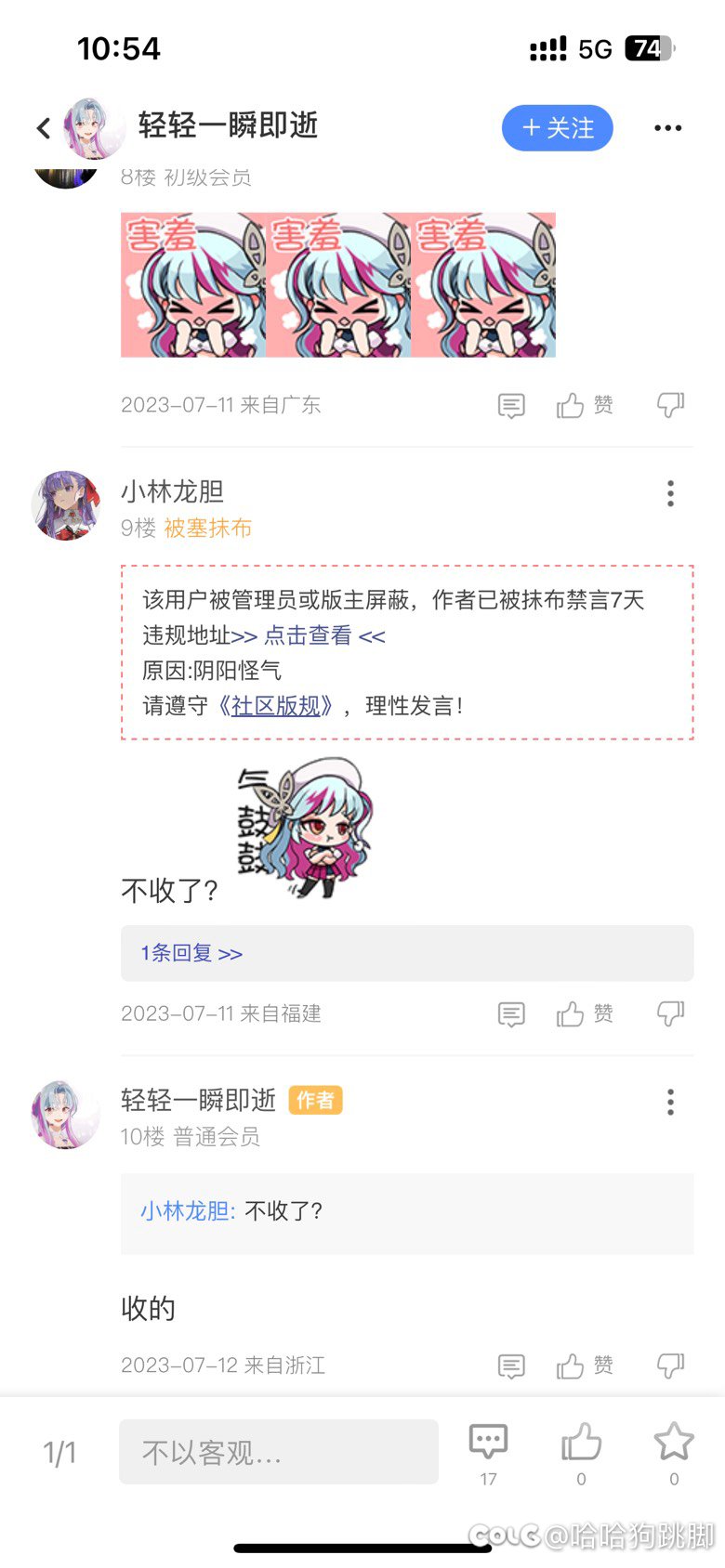Follow the author with the 关注 button
725x1568 pixels.
pos(558,128)
